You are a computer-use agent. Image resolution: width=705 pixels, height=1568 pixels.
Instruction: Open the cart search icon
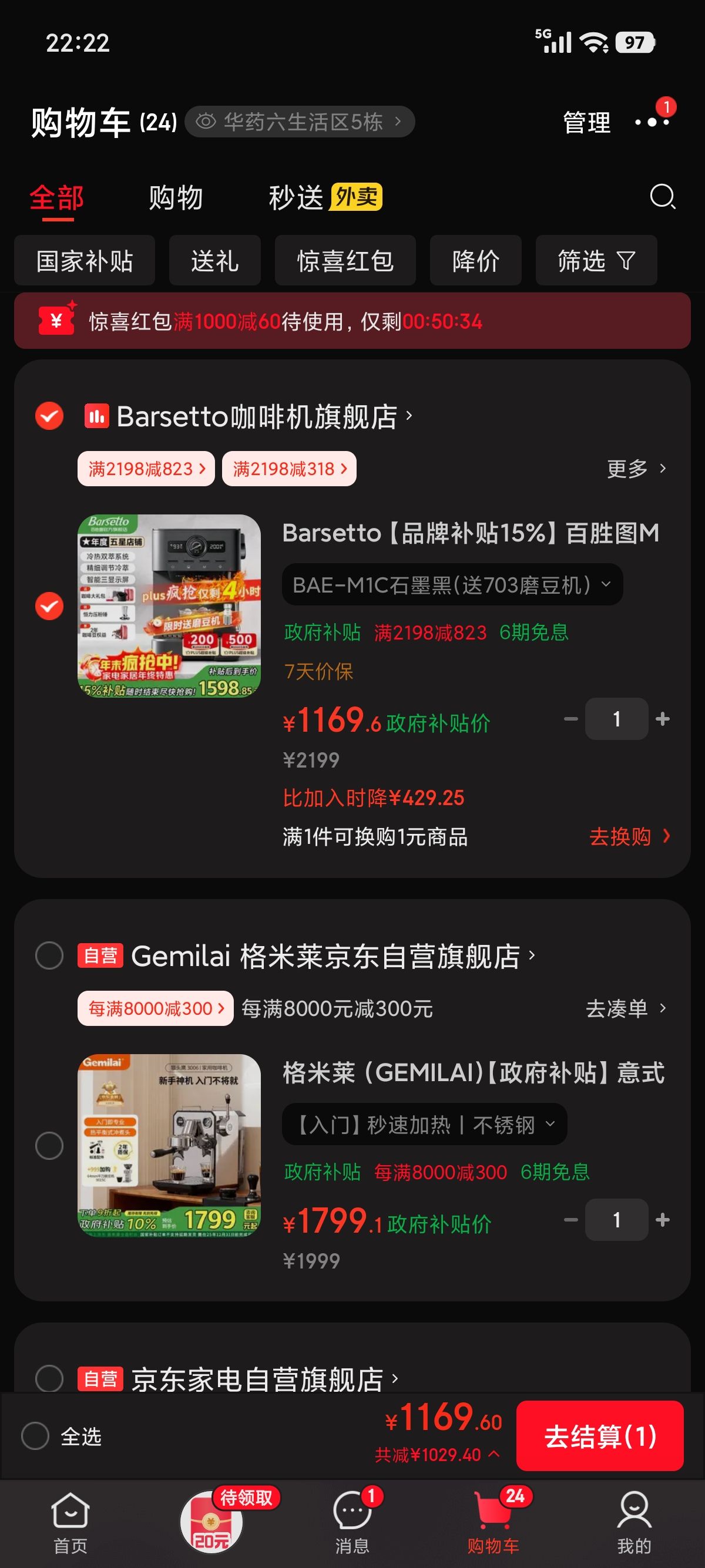click(662, 197)
